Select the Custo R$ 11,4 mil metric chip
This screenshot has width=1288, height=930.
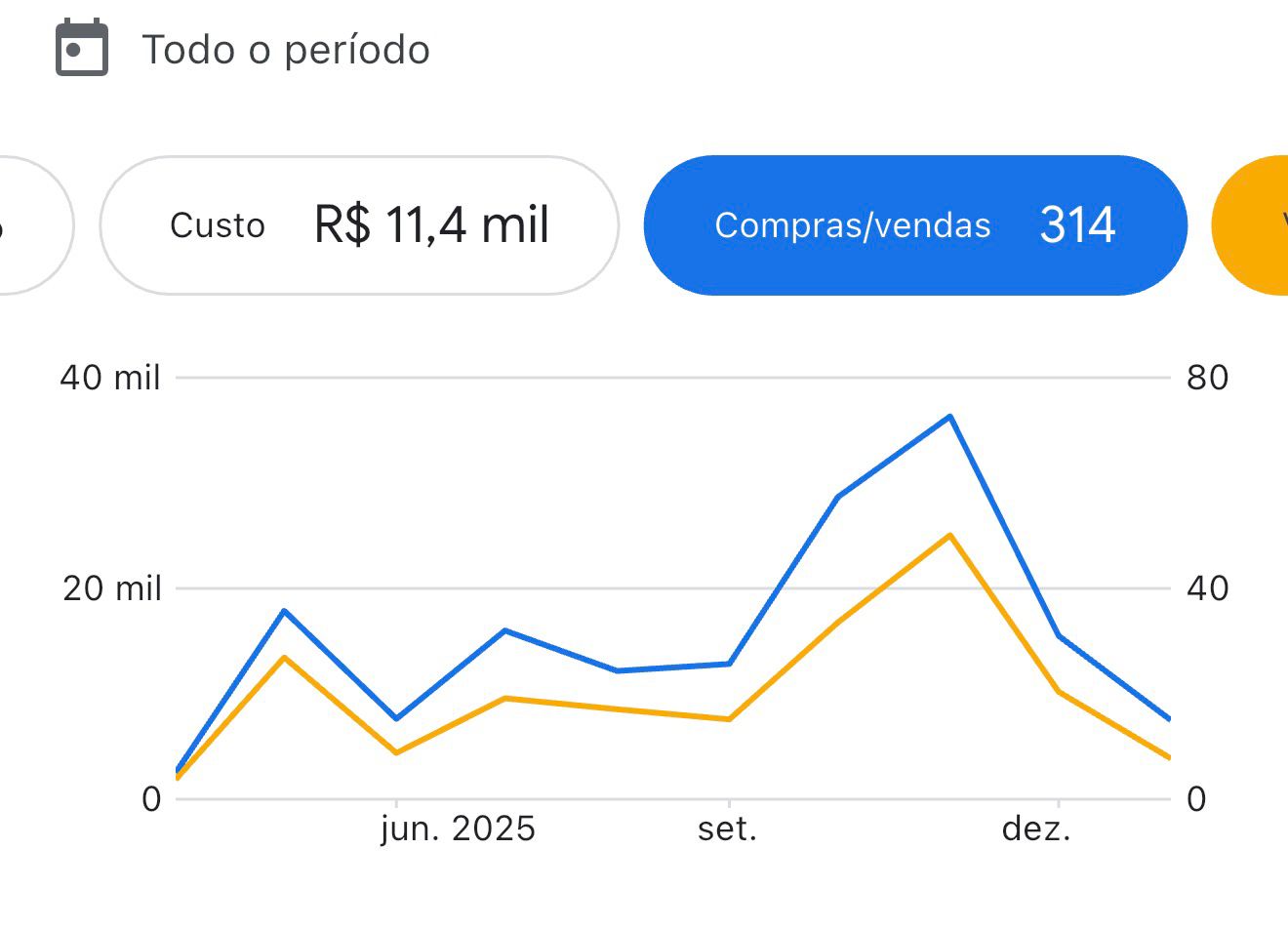359,225
